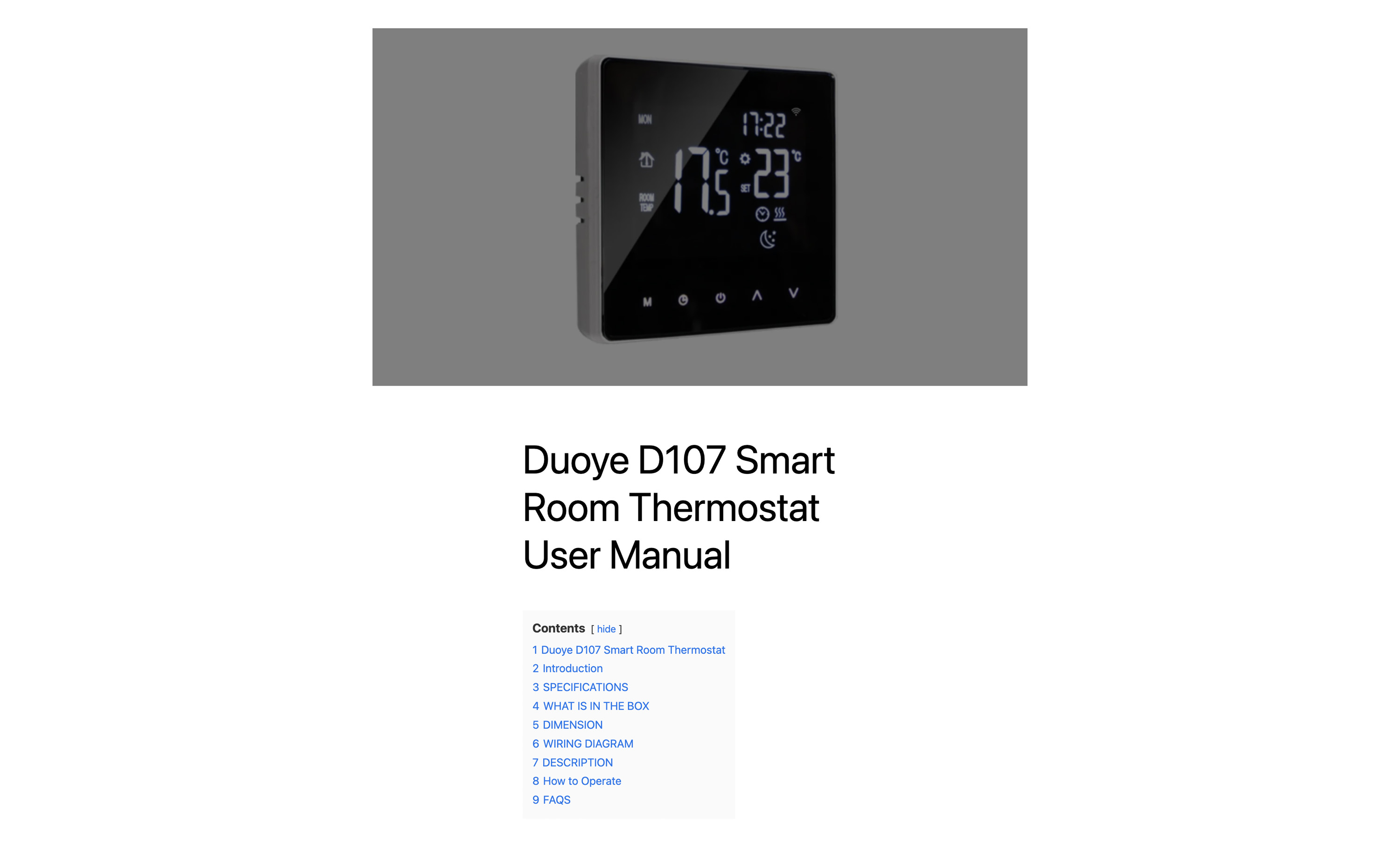Open the How to Operate section
The image size is (1400, 852).
click(x=576, y=781)
